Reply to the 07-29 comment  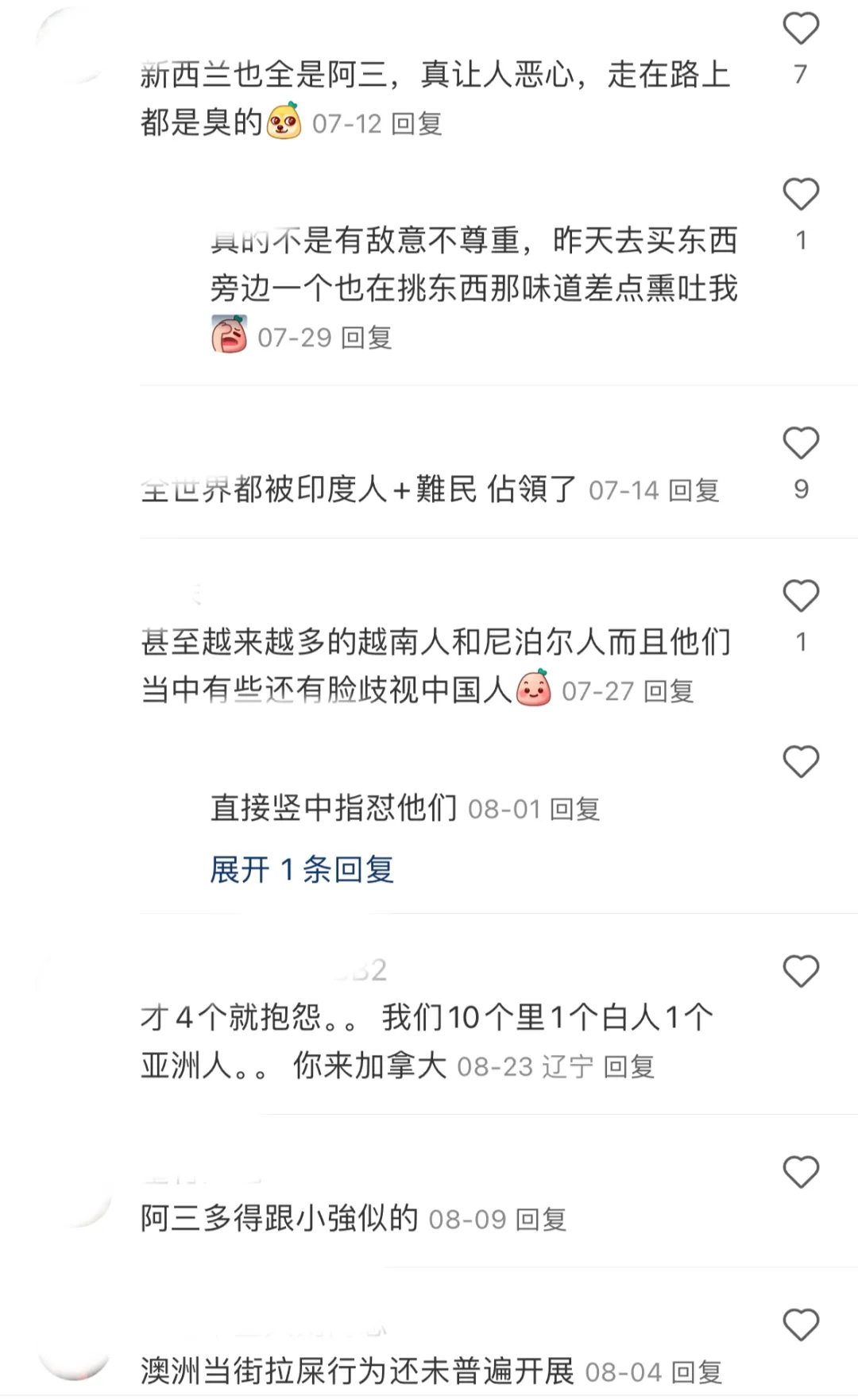366,338
